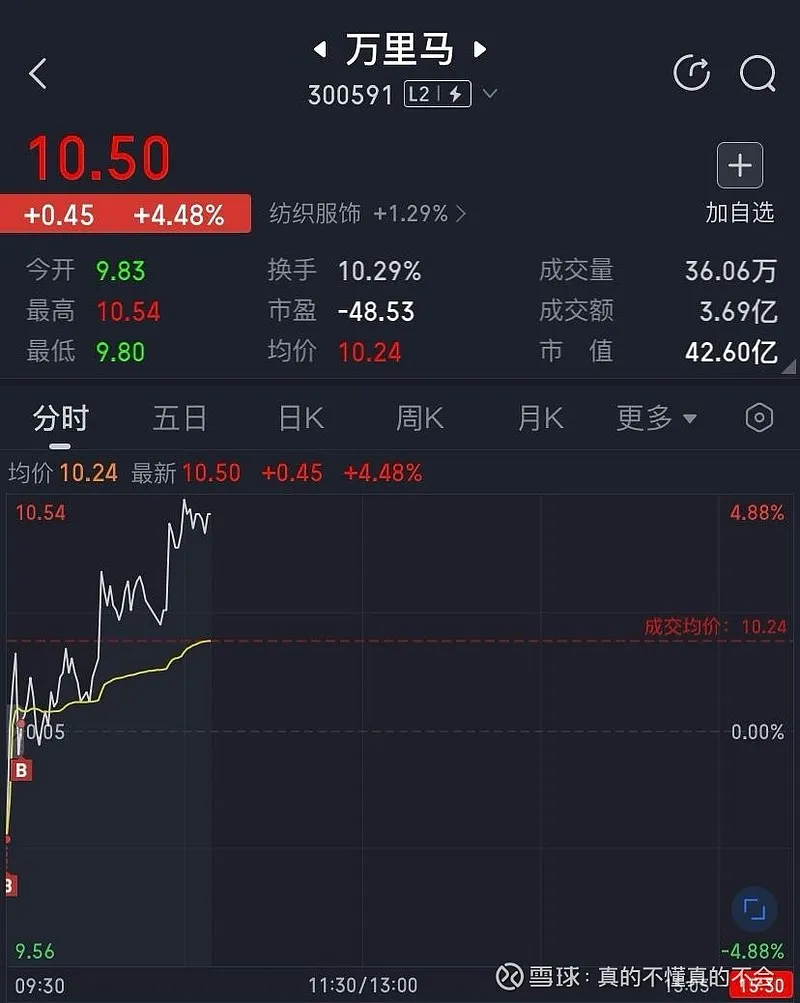Expand the 更多 chart options
This screenshot has width=800, height=1003.
click(656, 418)
